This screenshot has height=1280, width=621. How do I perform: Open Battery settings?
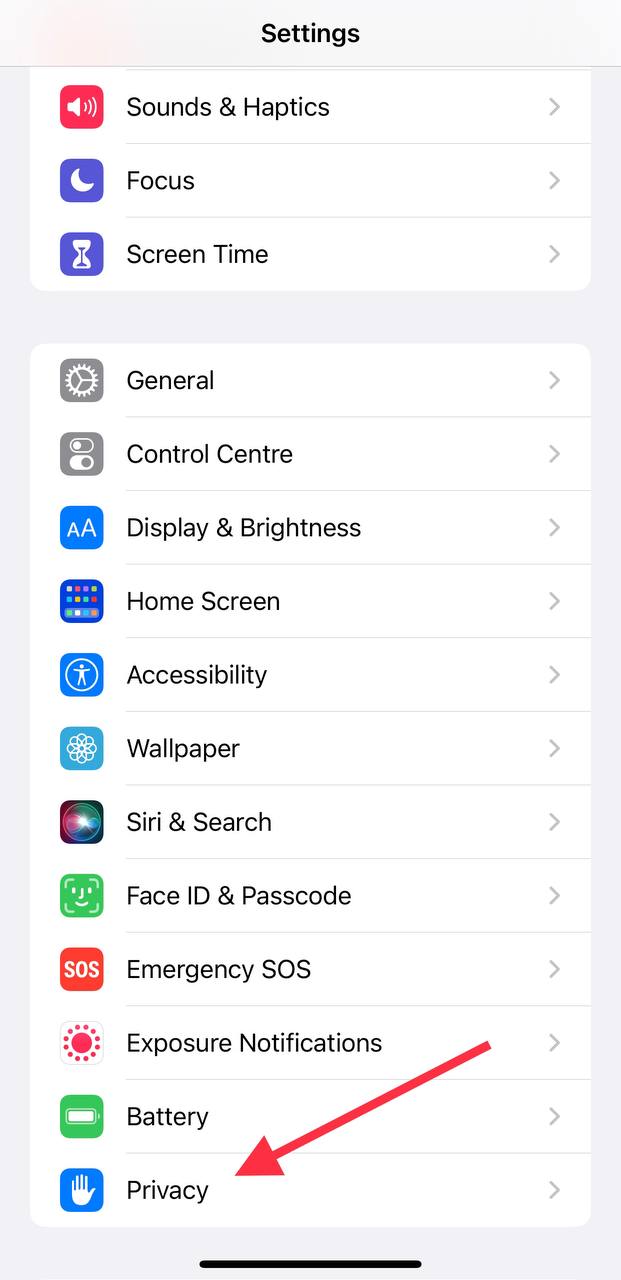click(167, 1116)
